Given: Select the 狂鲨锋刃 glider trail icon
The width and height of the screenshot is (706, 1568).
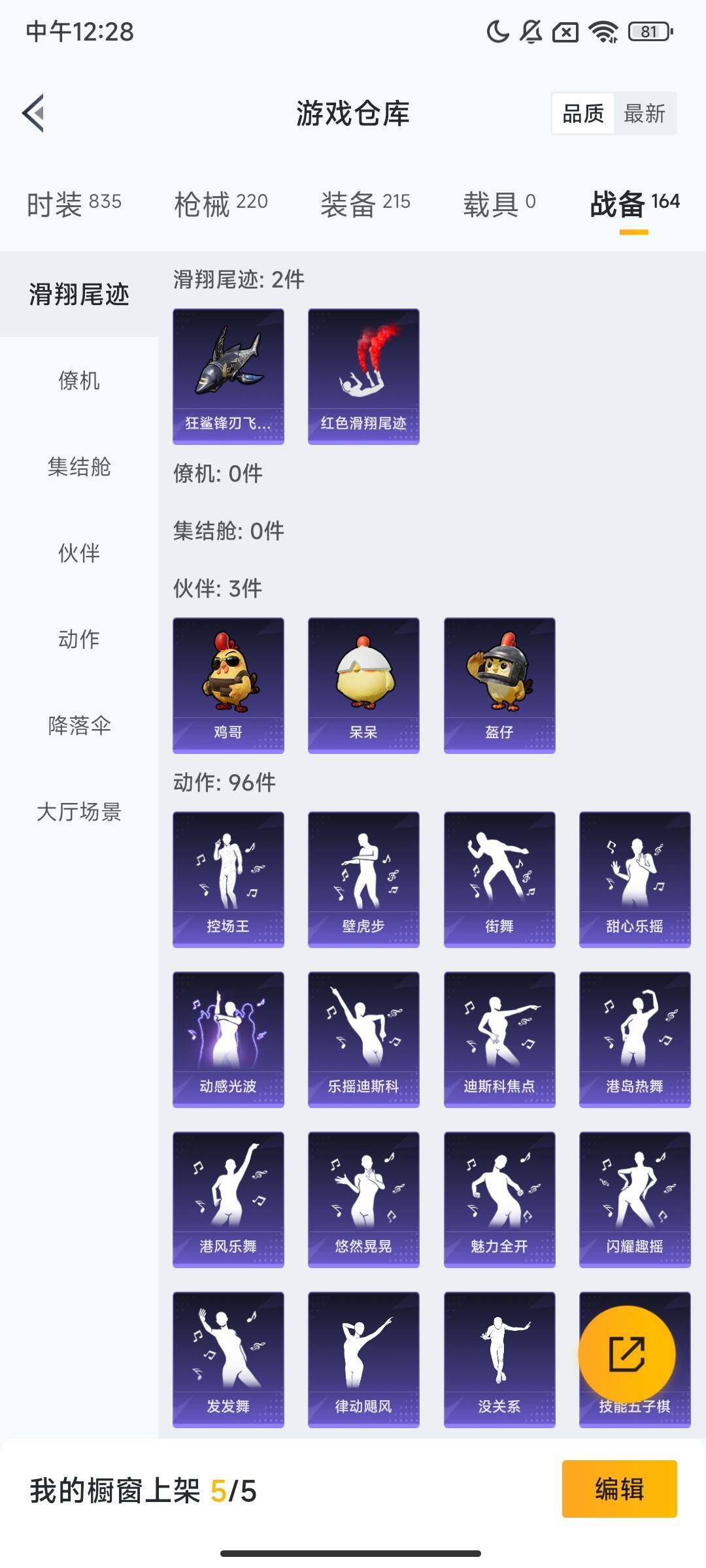Looking at the screenshot, I should point(228,376).
